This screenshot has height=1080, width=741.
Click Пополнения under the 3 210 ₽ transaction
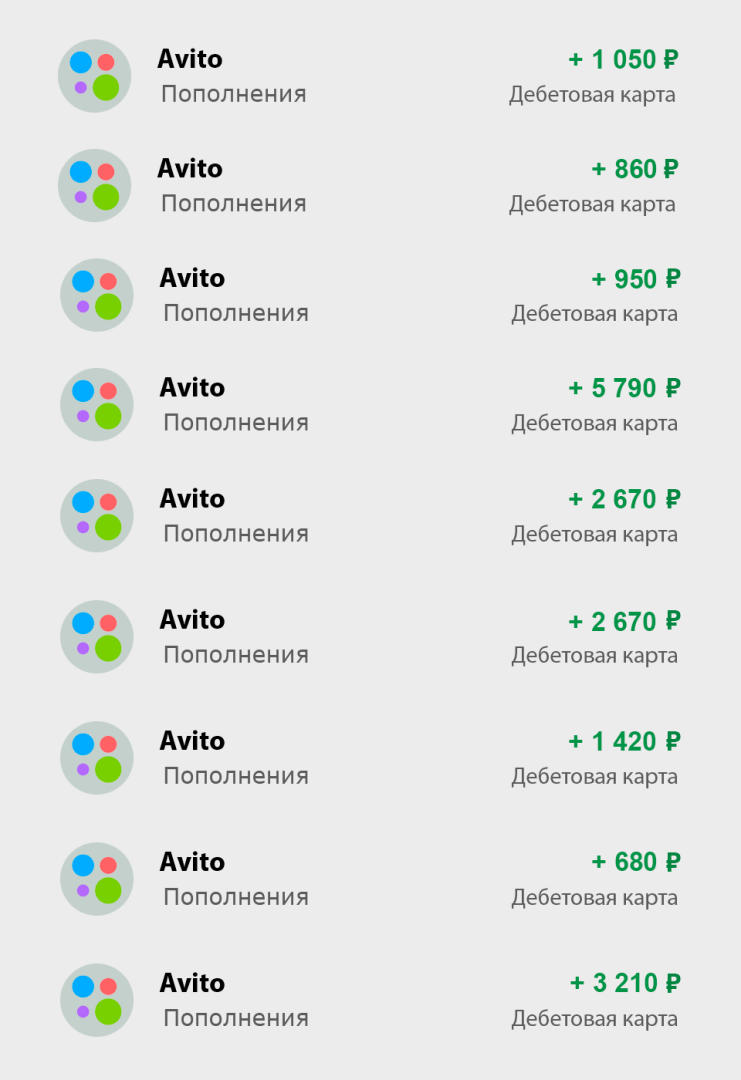pyautogui.click(x=233, y=1018)
